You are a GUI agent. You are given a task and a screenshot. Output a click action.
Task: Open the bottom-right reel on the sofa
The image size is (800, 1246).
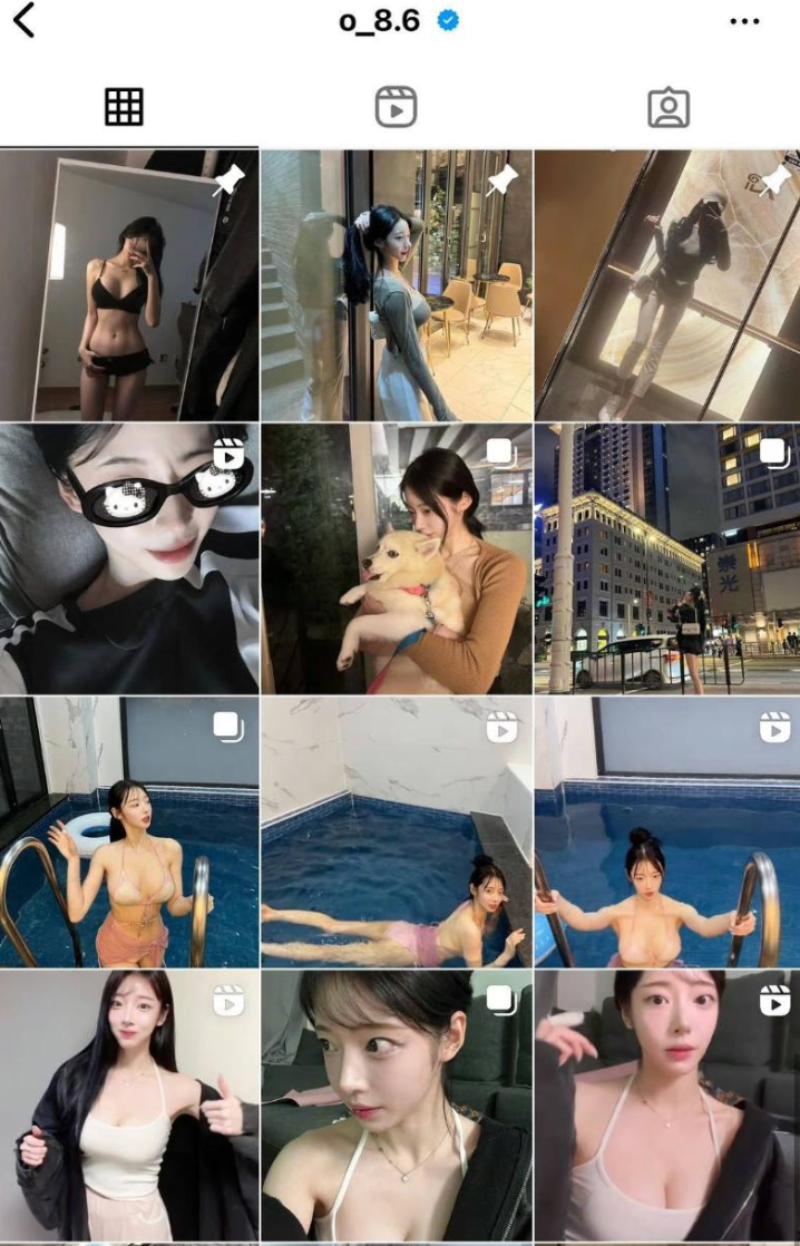667,1105
